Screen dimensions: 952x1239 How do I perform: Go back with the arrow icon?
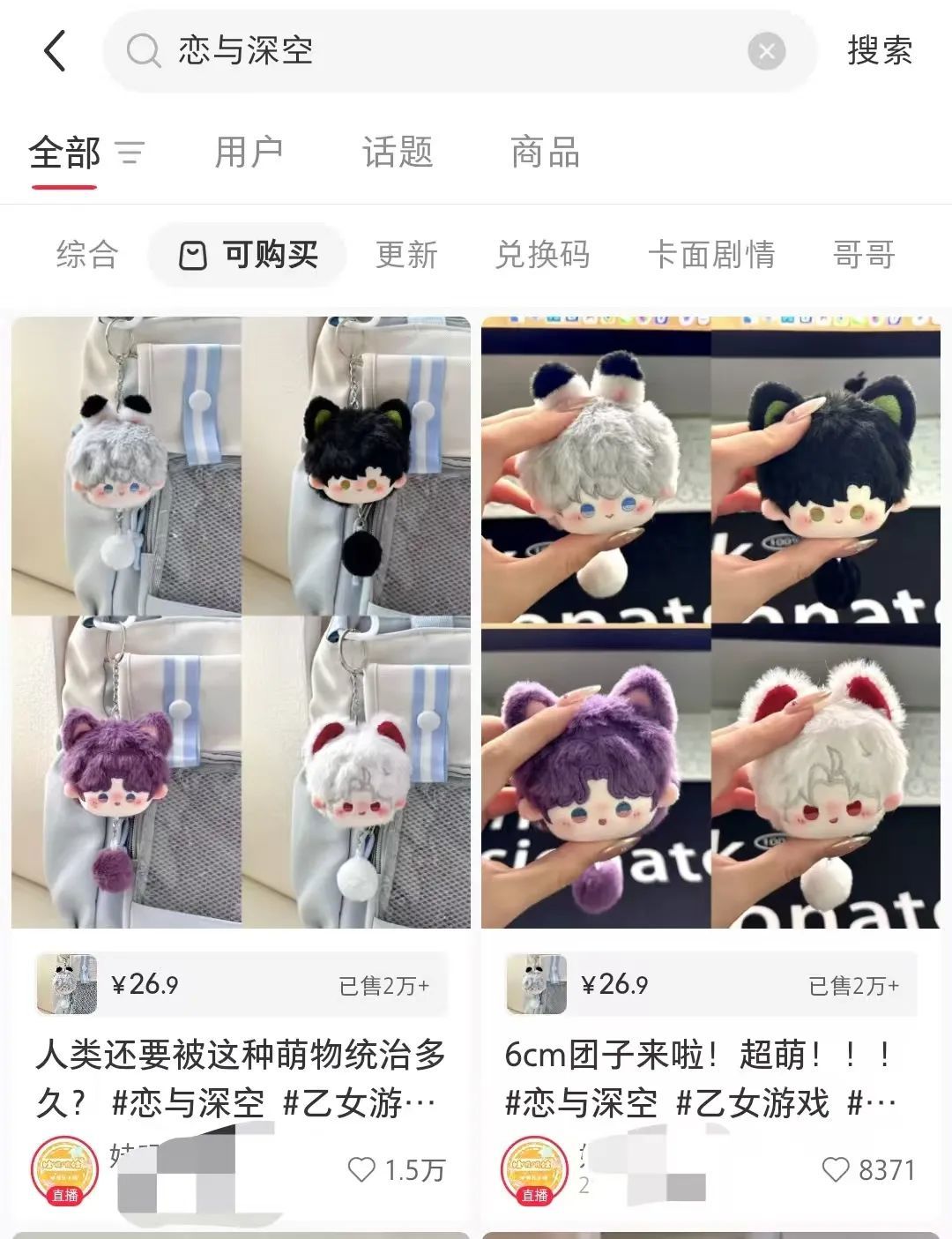(x=56, y=50)
